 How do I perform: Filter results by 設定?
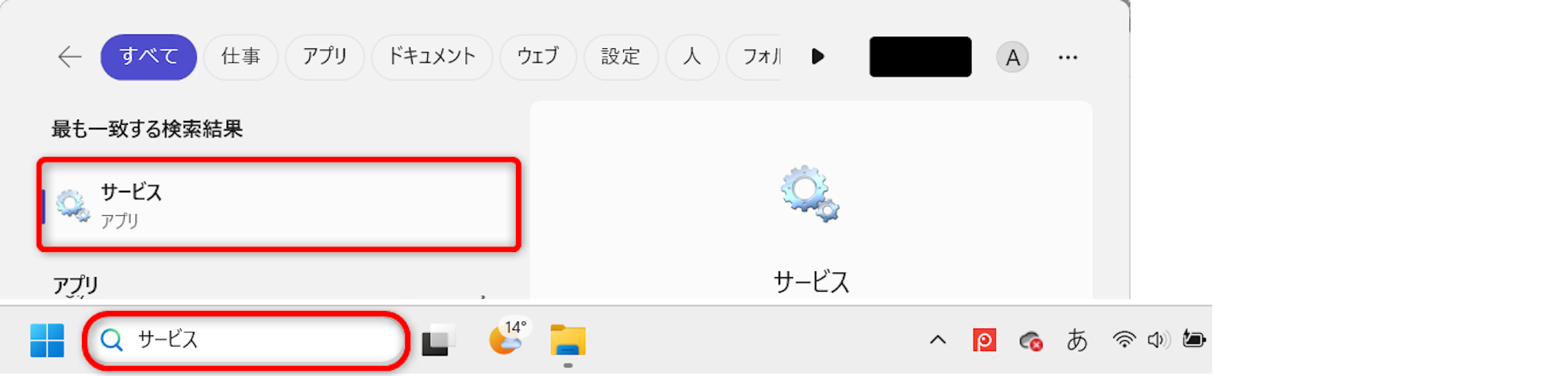click(x=620, y=57)
